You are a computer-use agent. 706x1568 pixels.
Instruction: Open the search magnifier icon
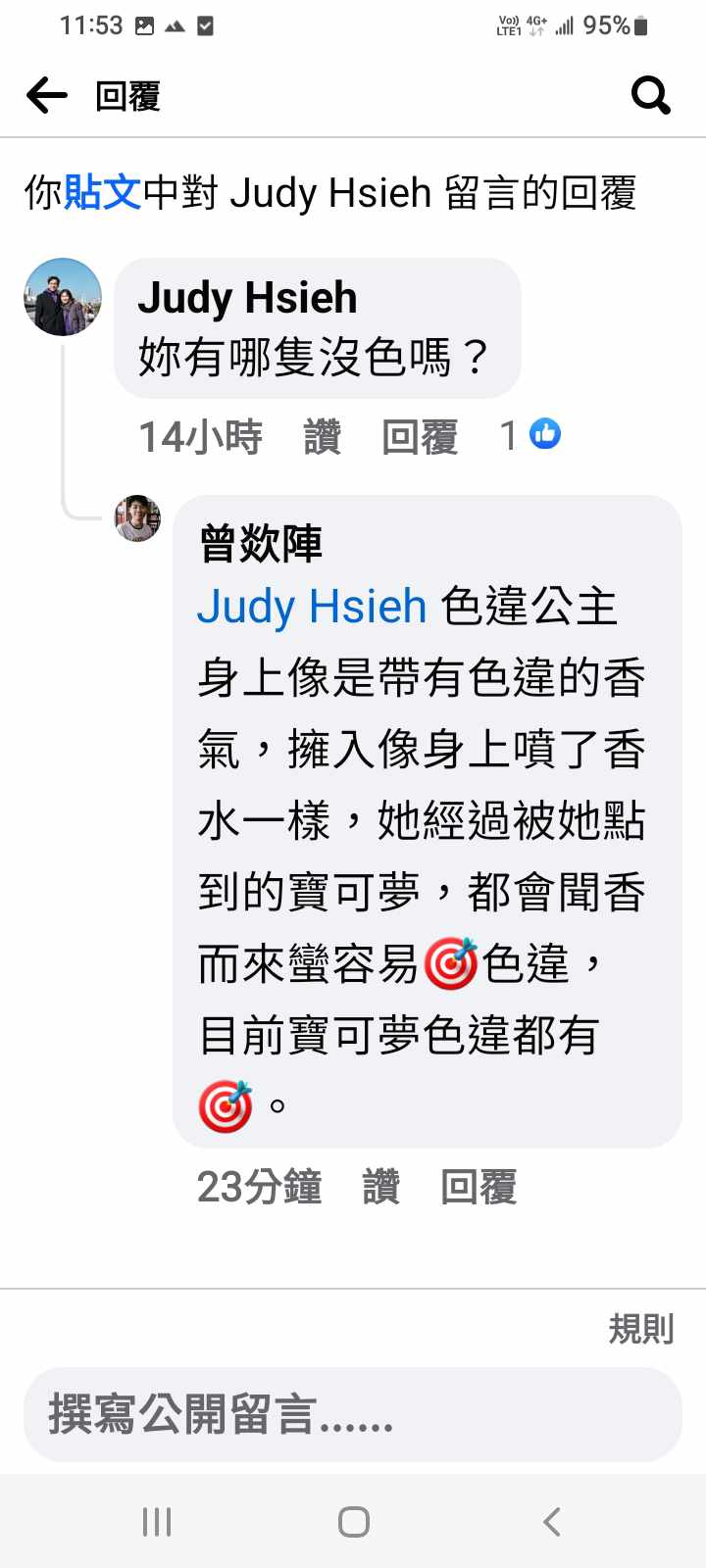(x=650, y=96)
